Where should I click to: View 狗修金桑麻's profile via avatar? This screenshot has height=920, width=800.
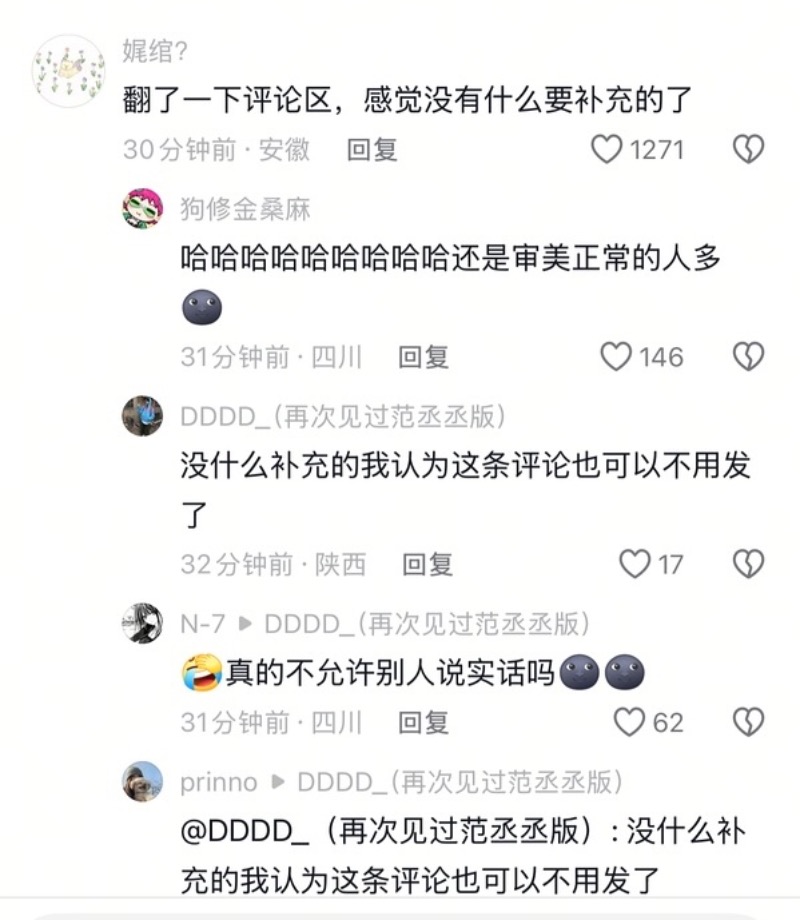pyautogui.click(x=143, y=209)
